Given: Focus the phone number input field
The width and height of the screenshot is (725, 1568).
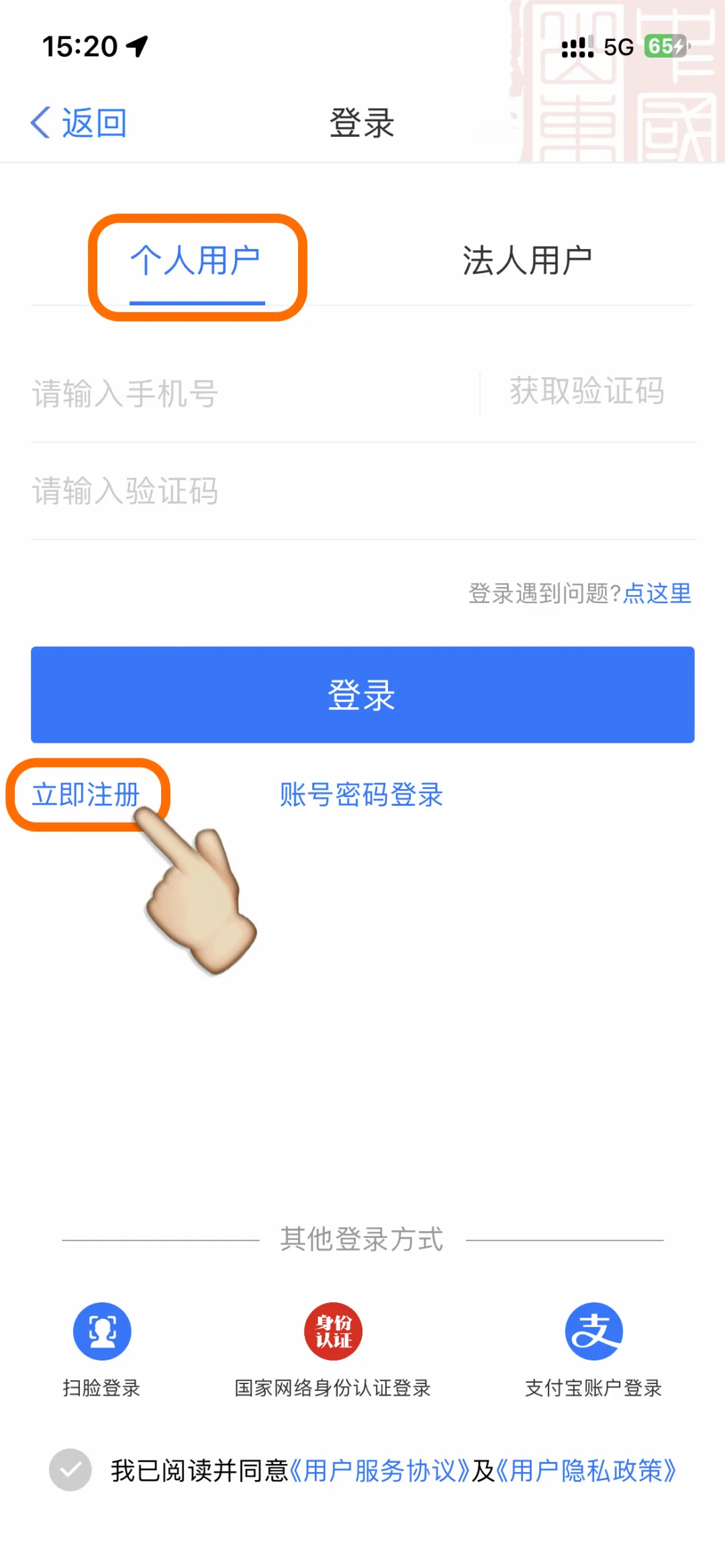Looking at the screenshot, I should tap(248, 394).
